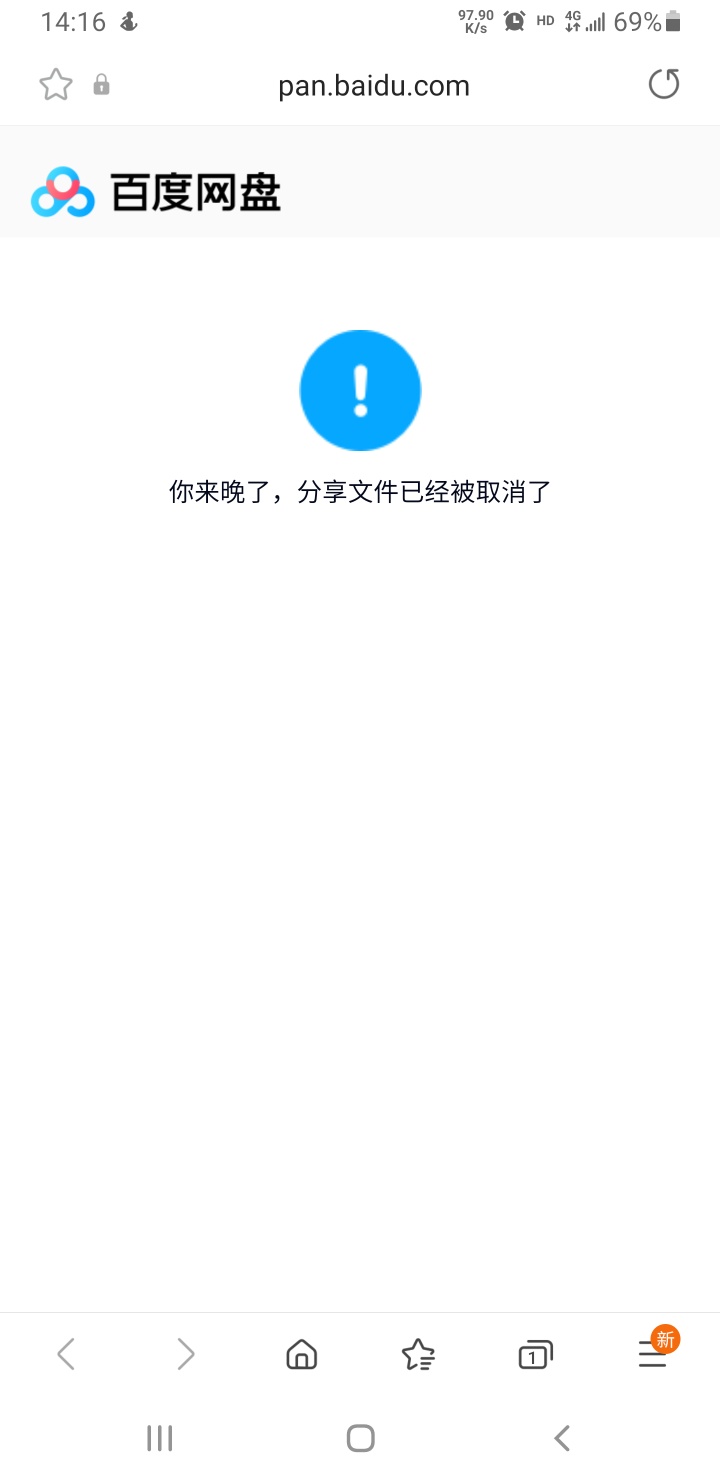
Task: Go forward to the next page
Action: coord(185,1354)
